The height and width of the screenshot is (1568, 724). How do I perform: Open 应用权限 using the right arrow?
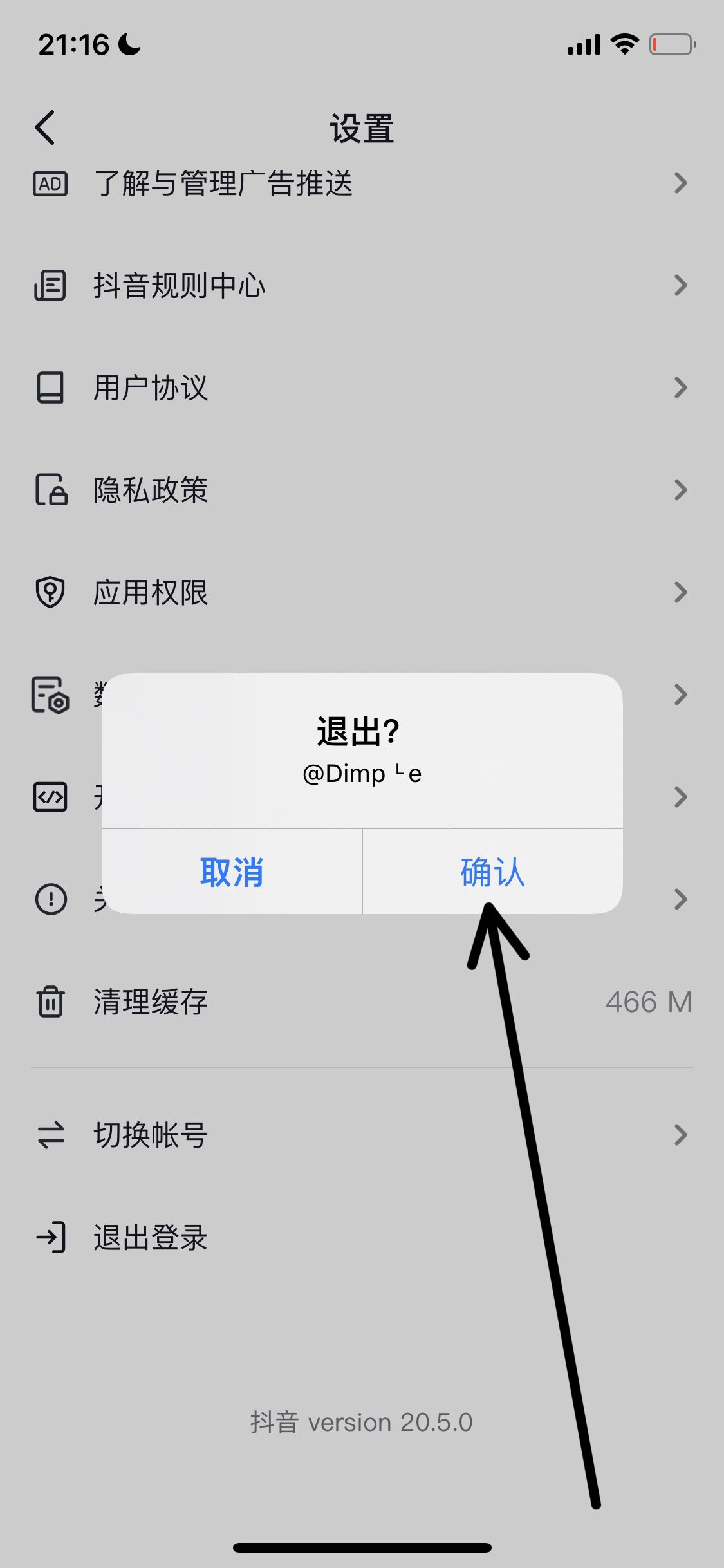tap(681, 592)
